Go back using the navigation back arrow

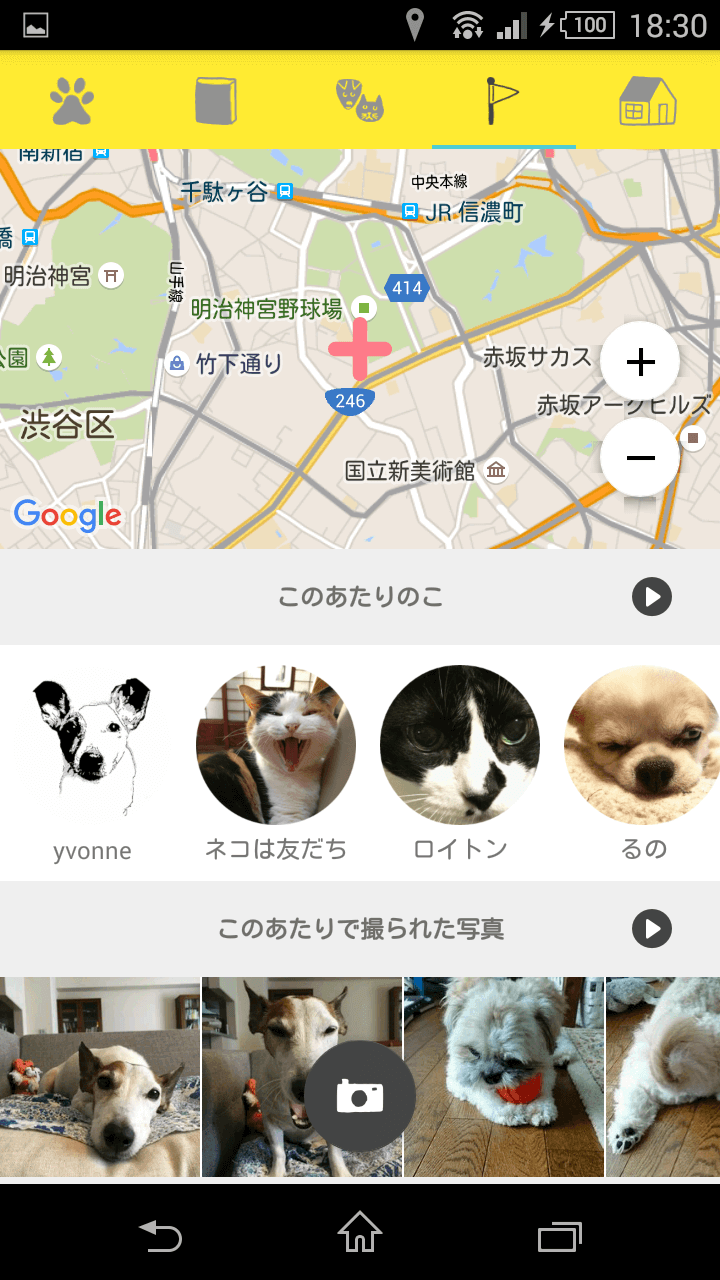(x=161, y=1236)
